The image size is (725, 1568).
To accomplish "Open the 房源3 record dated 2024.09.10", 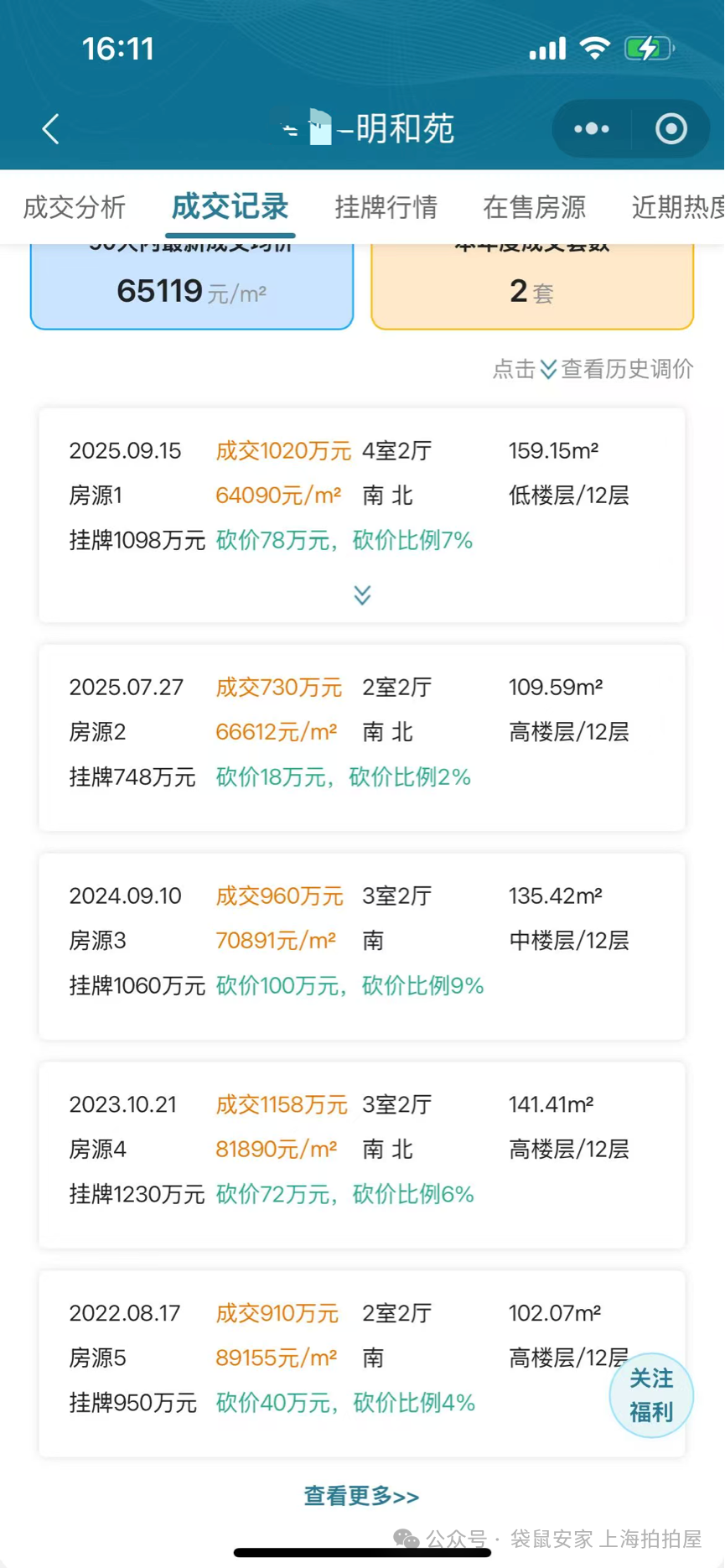I will coord(362,942).
